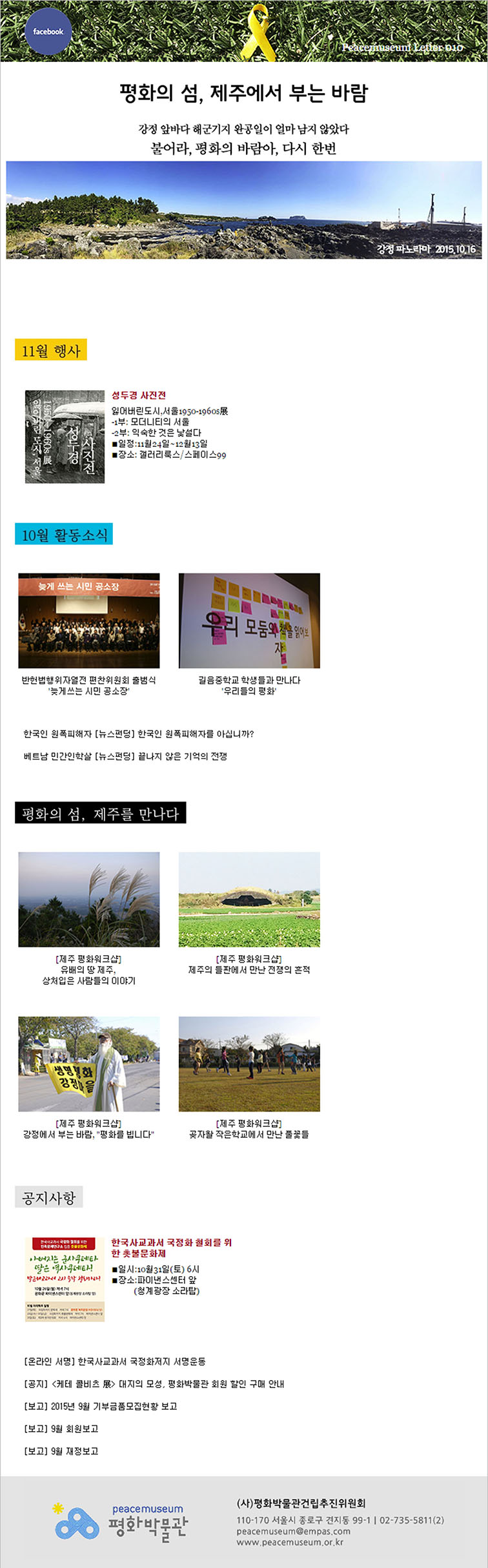
Task: Read 한국인 원폭피해자 뉴스펀딩 article
Action: pyautogui.click(x=139, y=734)
